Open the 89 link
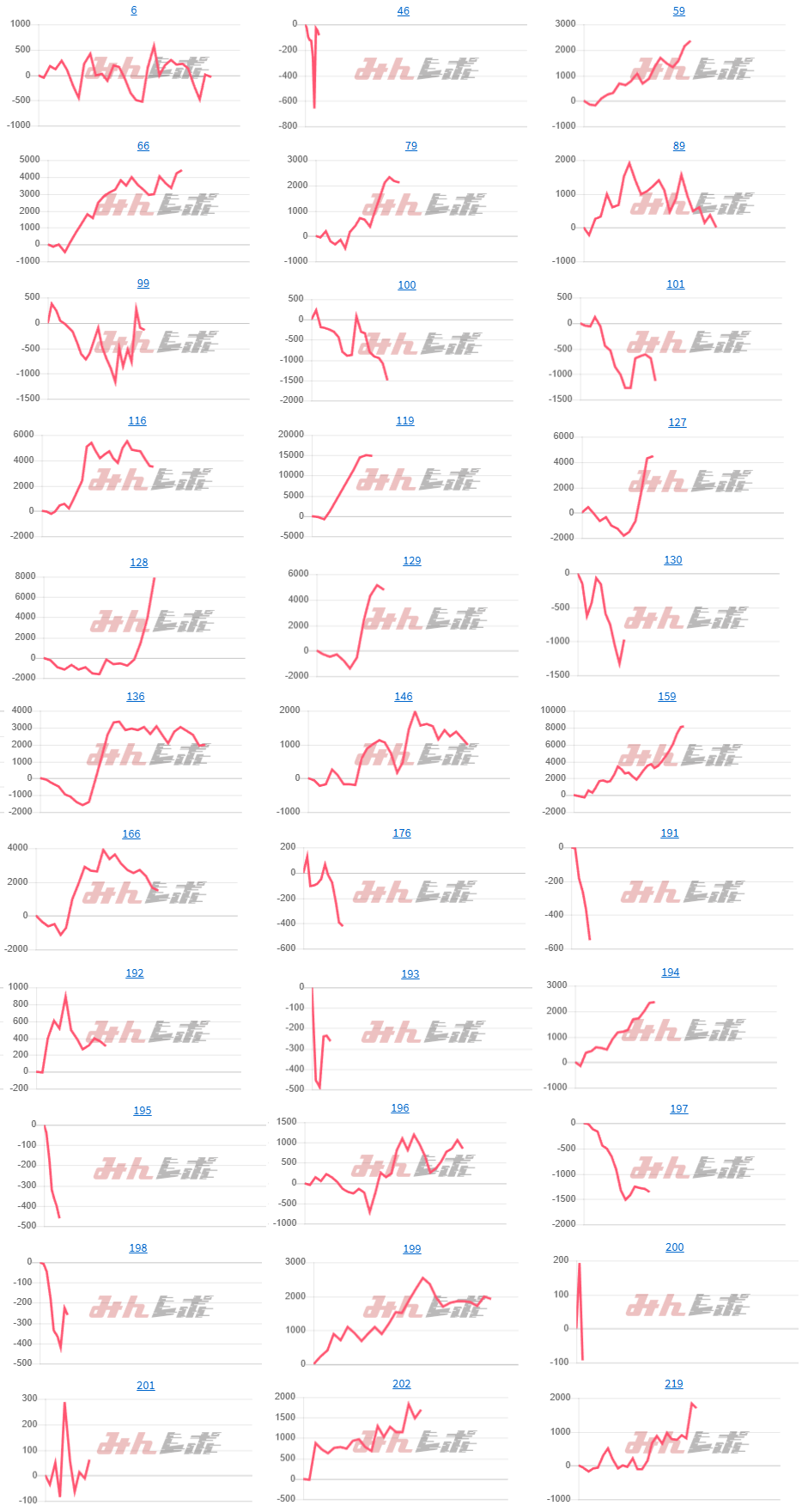The image size is (808, 1512). pos(678,146)
